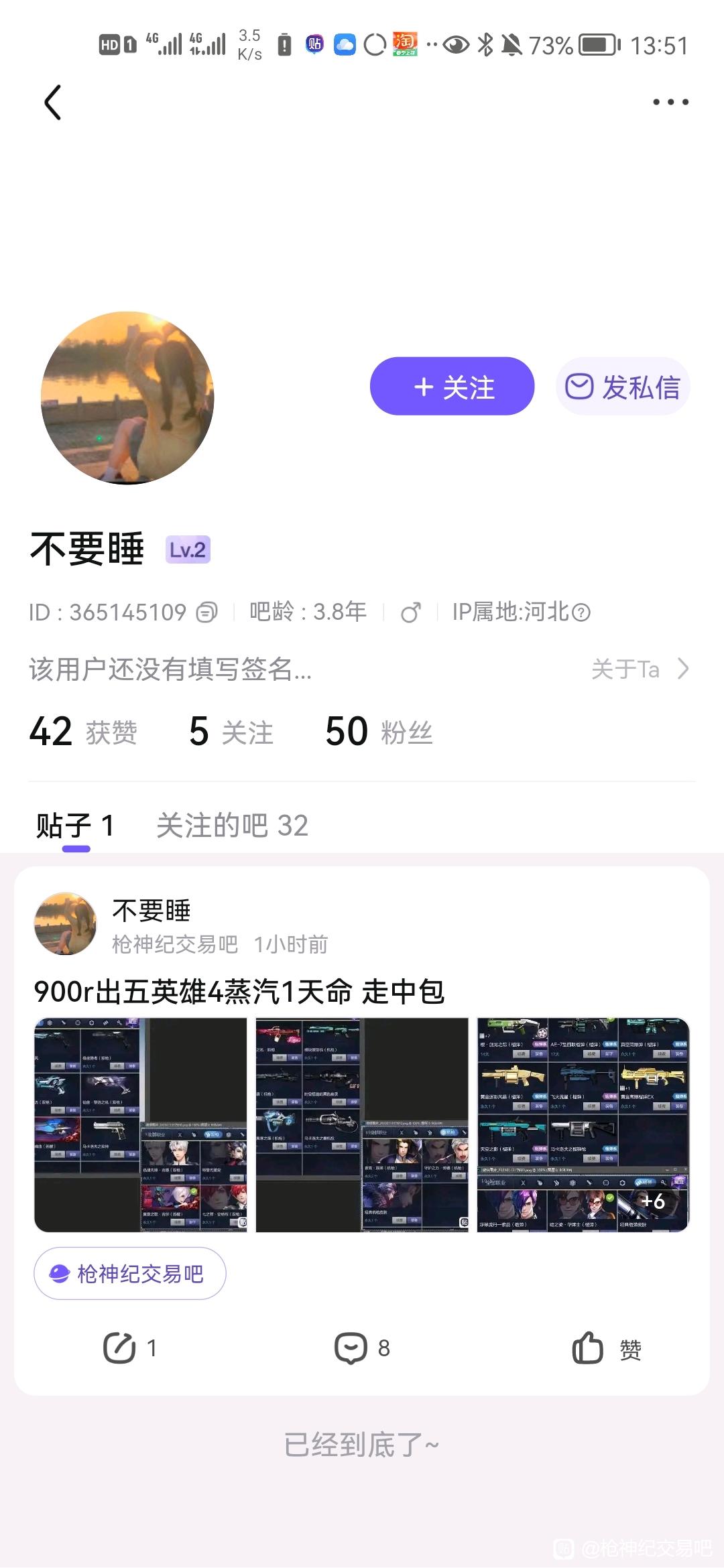The width and height of the screenshot is (724, 1568).
Task: Open the post image marked +6
Action: coord(583,1125)
